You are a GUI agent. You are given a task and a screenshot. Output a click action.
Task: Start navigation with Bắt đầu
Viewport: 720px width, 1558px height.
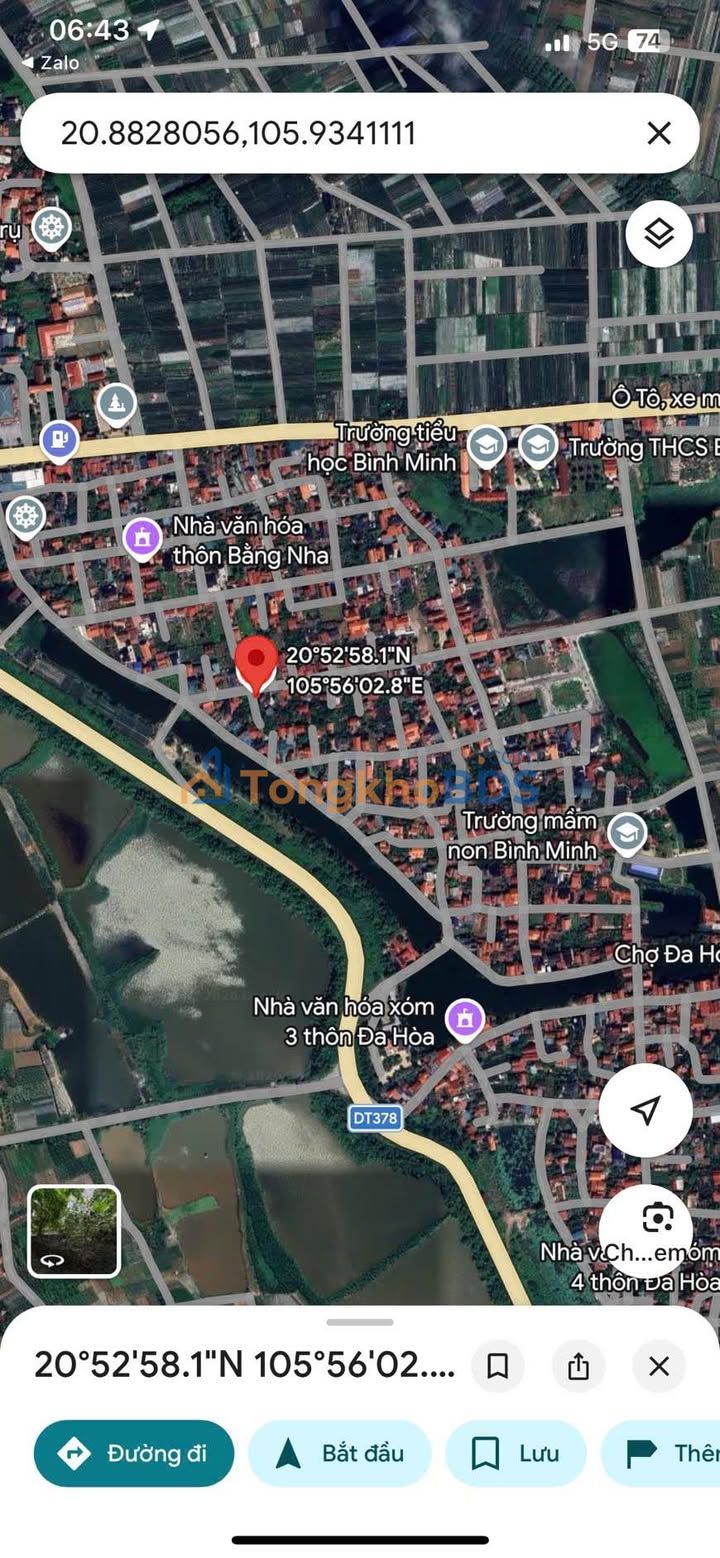pos(339,1453)
